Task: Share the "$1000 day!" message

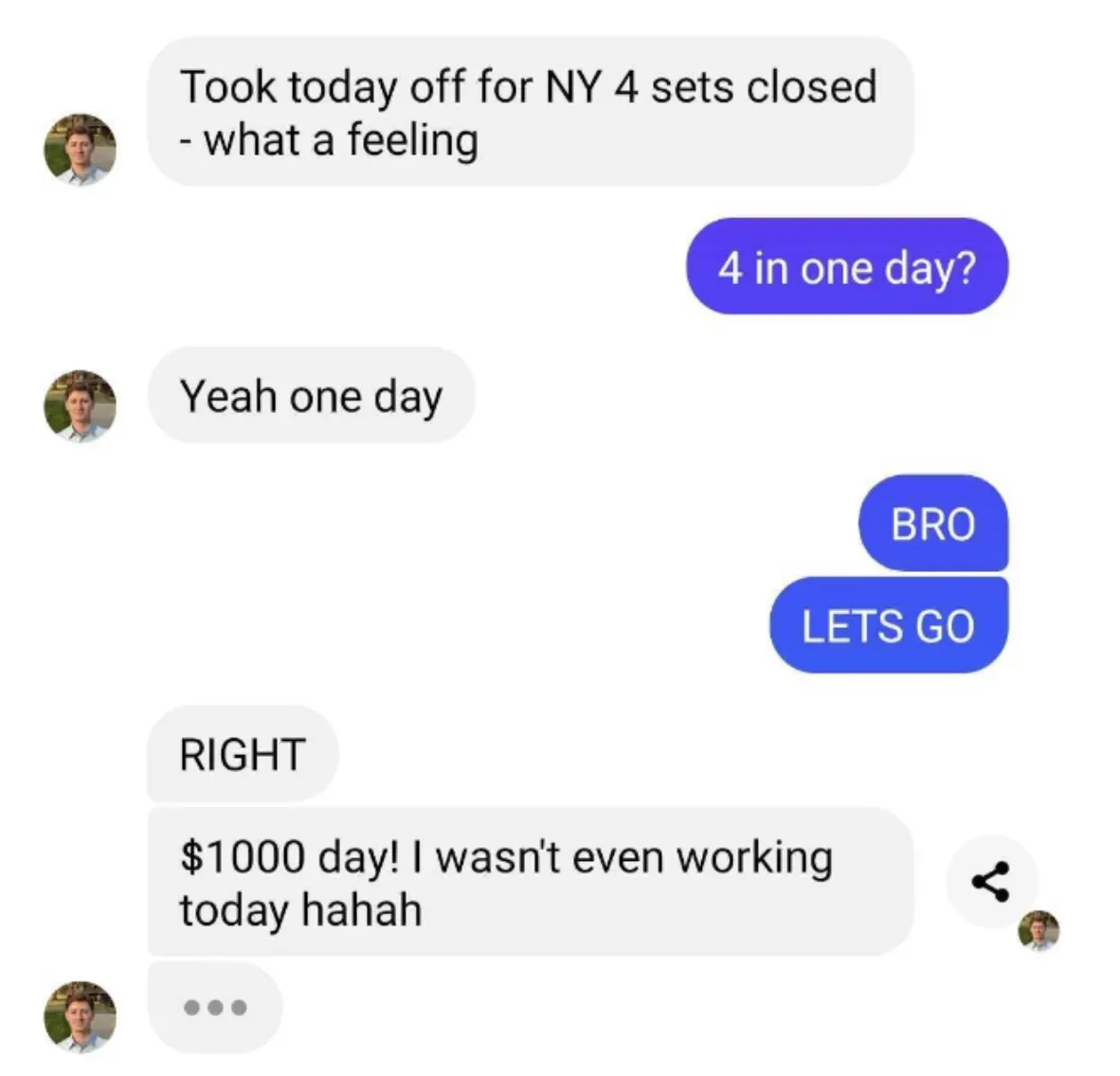Action: tap(990, 882)
